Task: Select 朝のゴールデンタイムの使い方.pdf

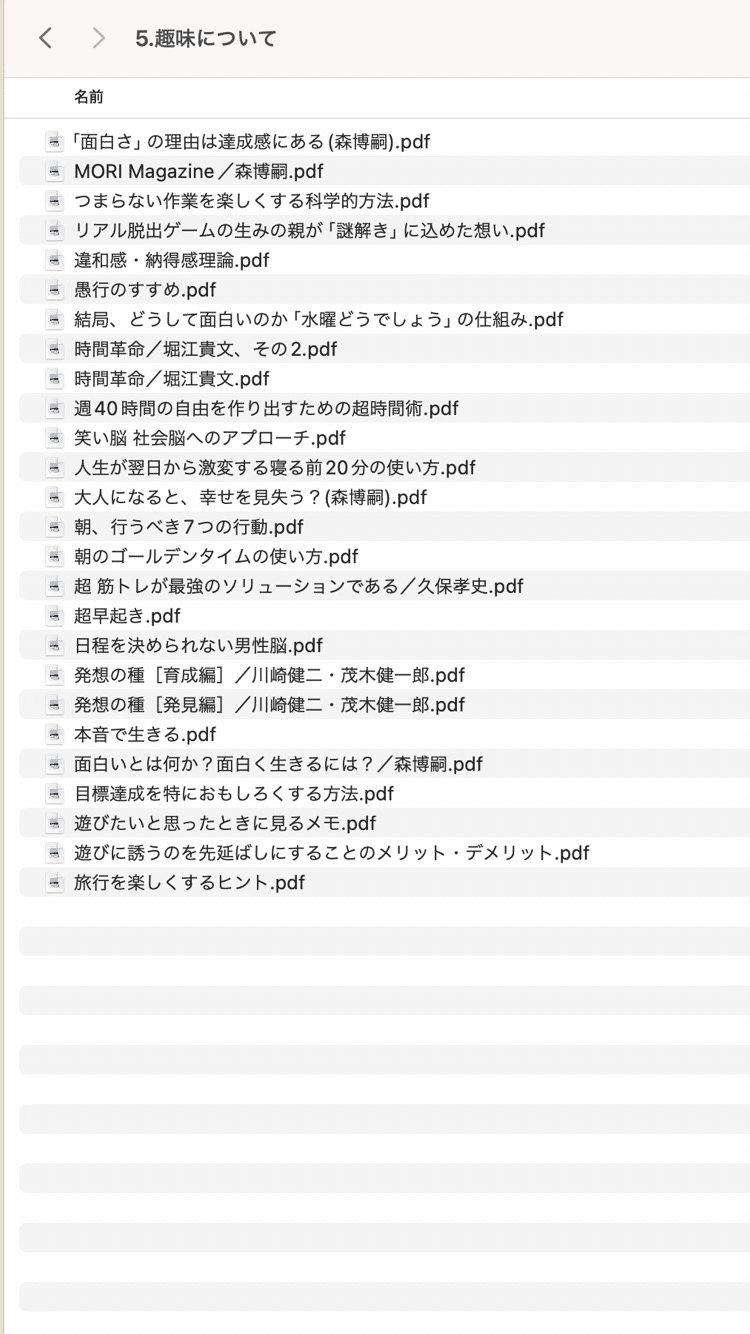Action: tap(215, 556)
